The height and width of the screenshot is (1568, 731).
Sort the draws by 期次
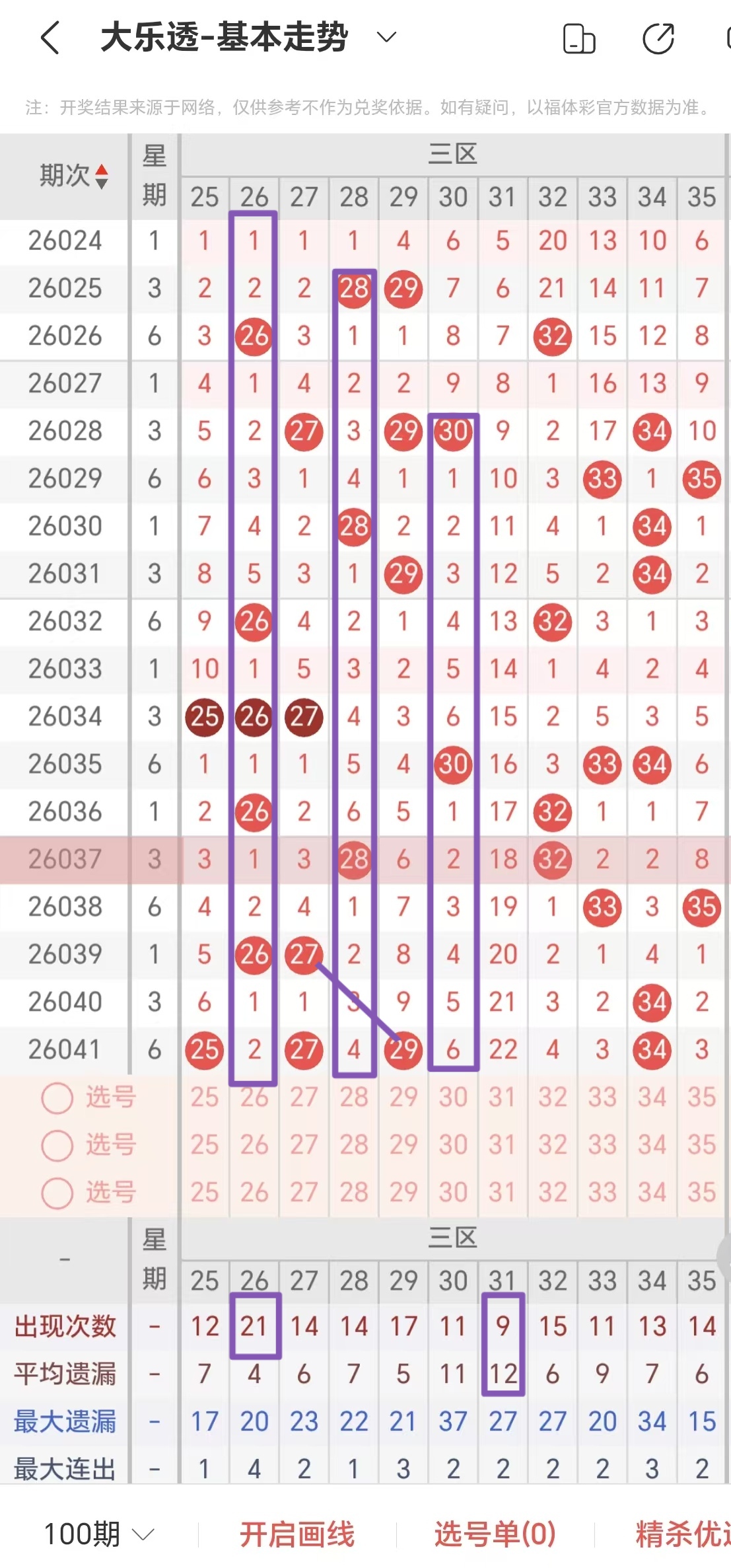tap(73, 176)
